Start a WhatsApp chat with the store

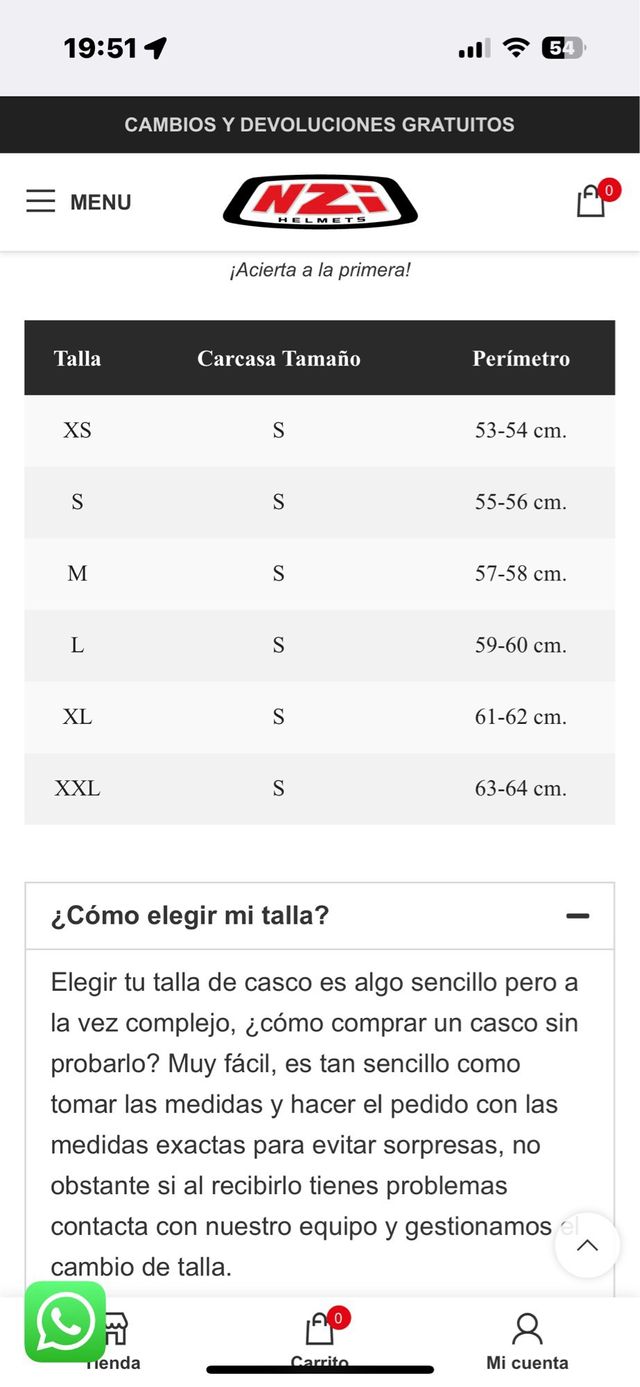click(x=65, y=1321)
